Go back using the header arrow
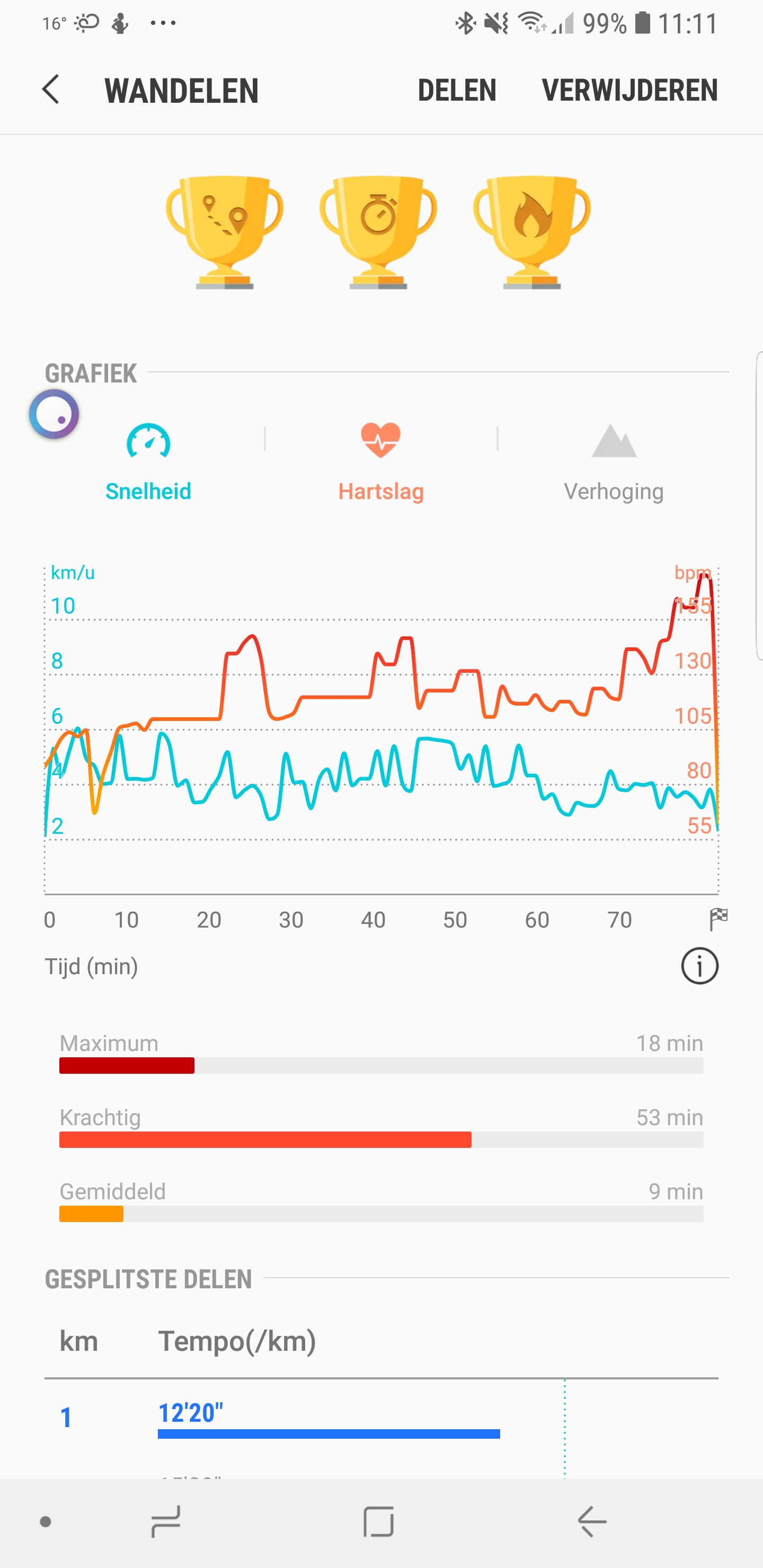Screen dimensions: 763x1568 tap(51, 90)
